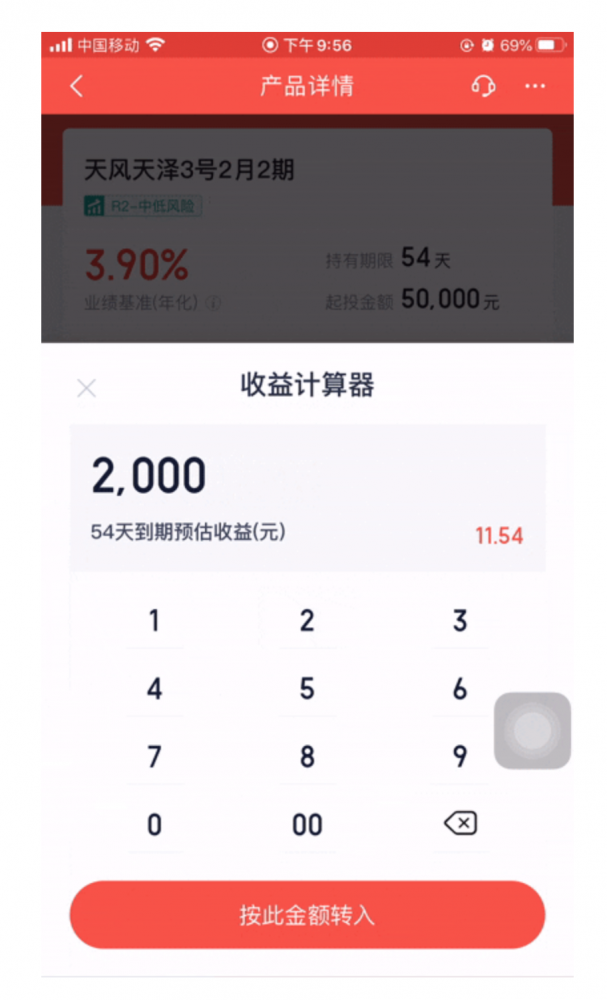Delete last digit with backspace key
The height and width of the screenshot is (1000, 607).
(x=460, y=823)
